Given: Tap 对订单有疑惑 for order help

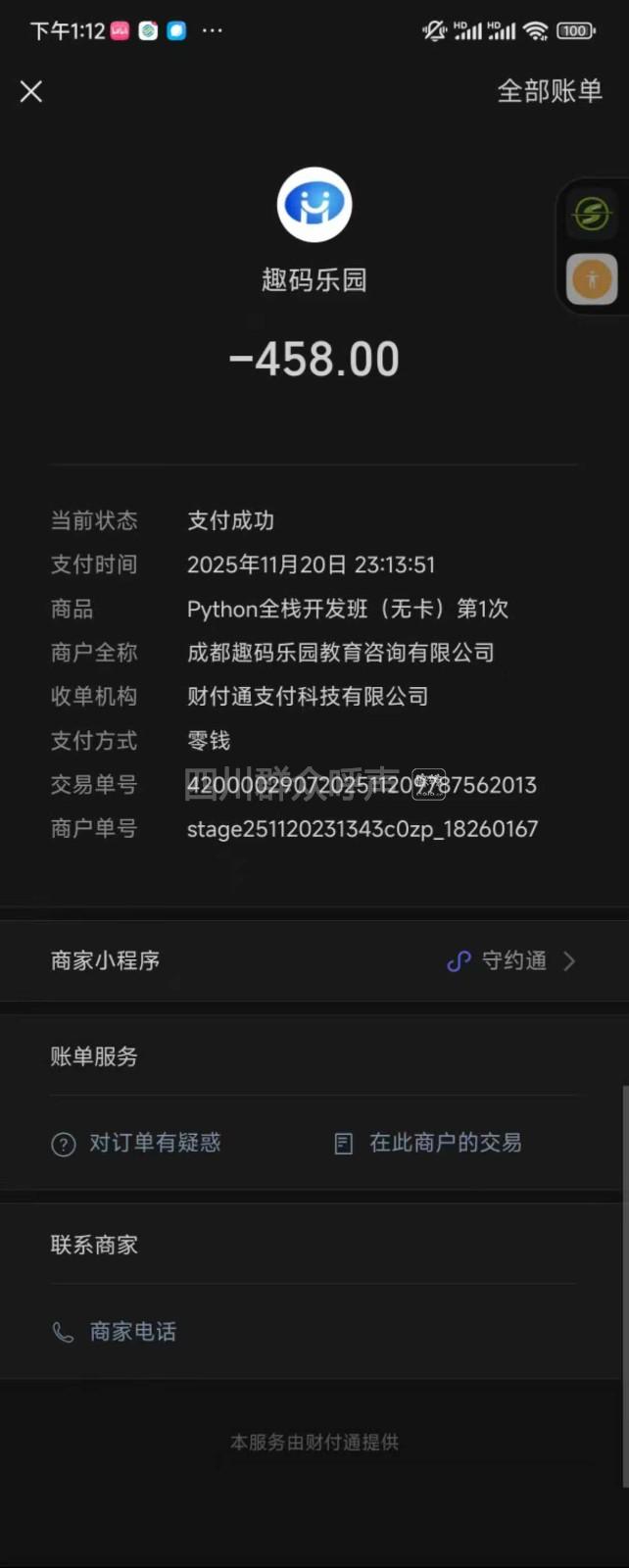Looking at the screenshot, I should pos(137,1143).
